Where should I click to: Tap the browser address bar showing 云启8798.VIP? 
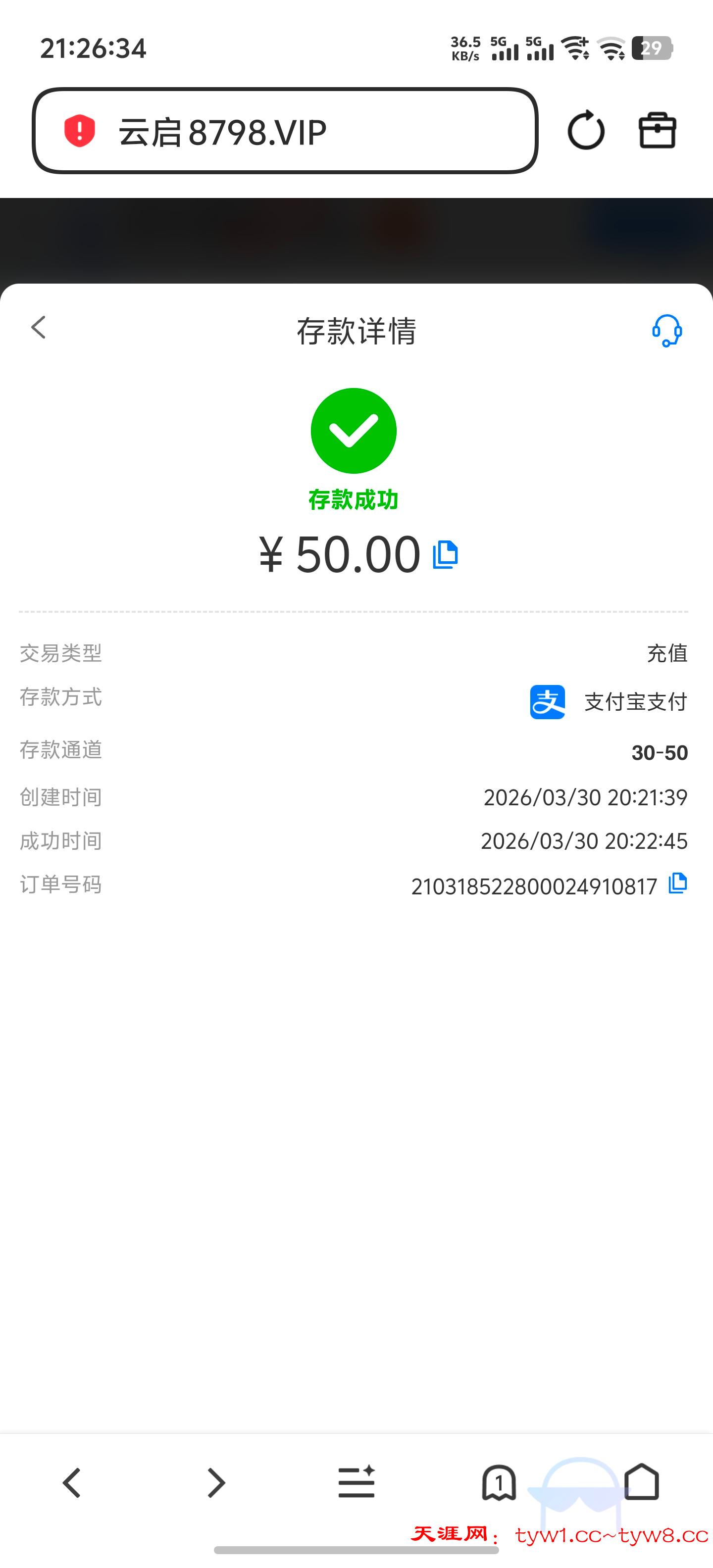tap(284, 131)
